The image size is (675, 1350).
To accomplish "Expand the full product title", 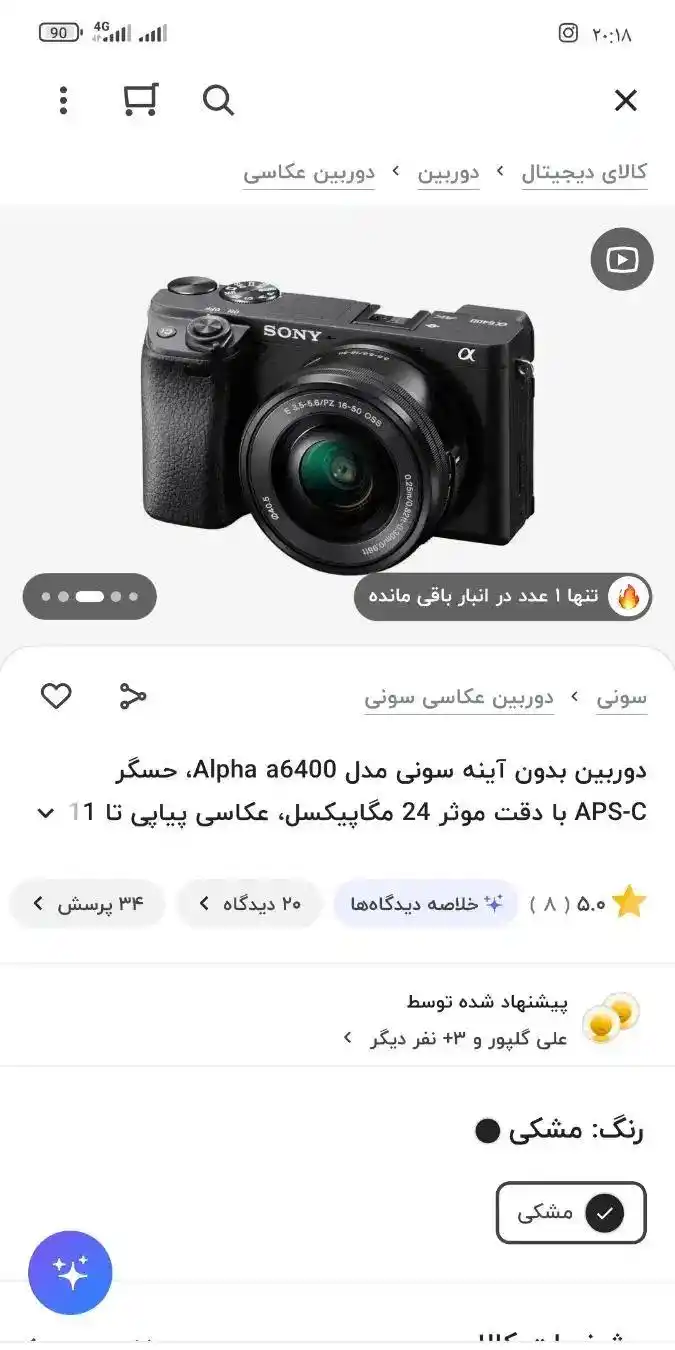I will 45,813.
